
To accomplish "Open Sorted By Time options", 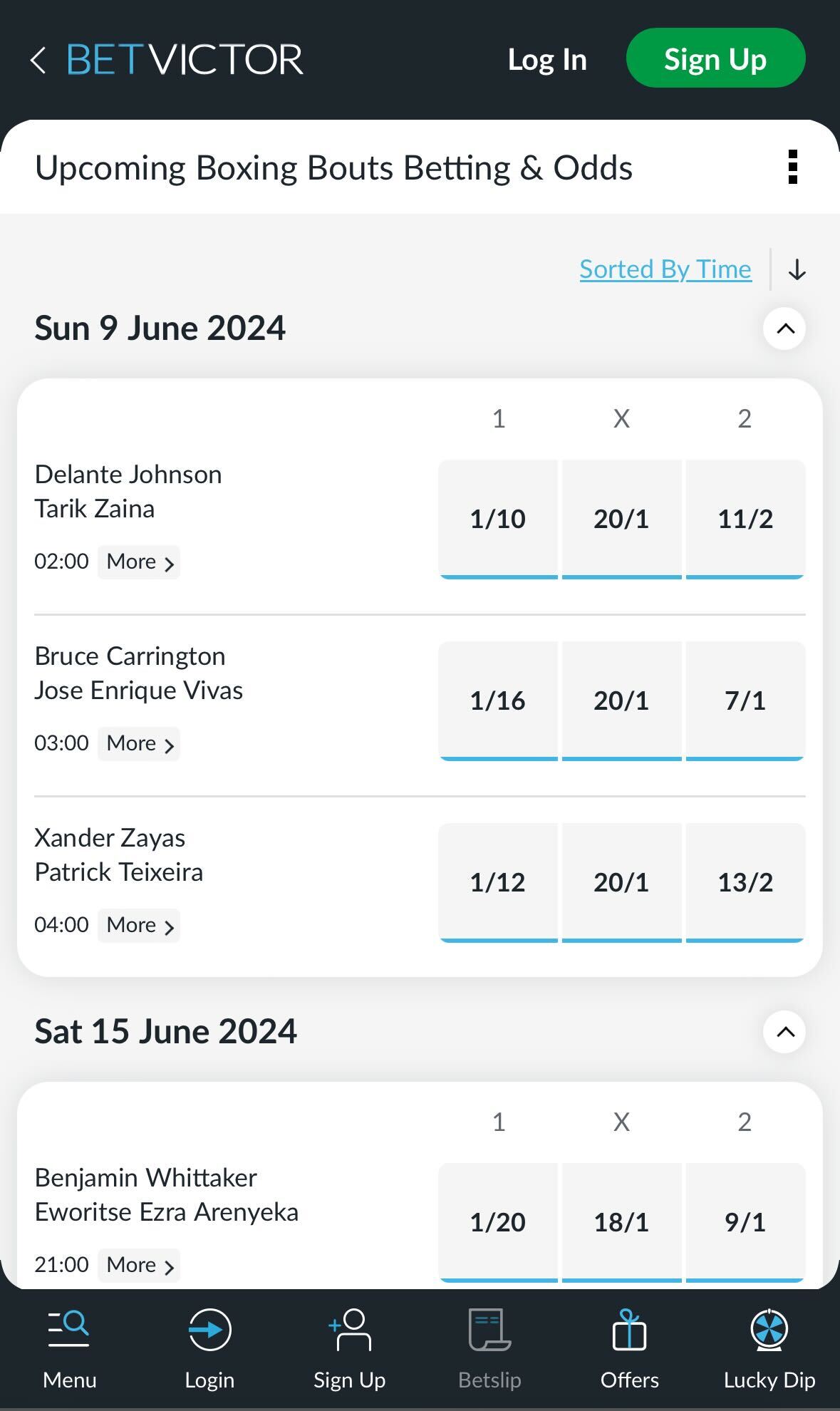I will pos(665,269).
